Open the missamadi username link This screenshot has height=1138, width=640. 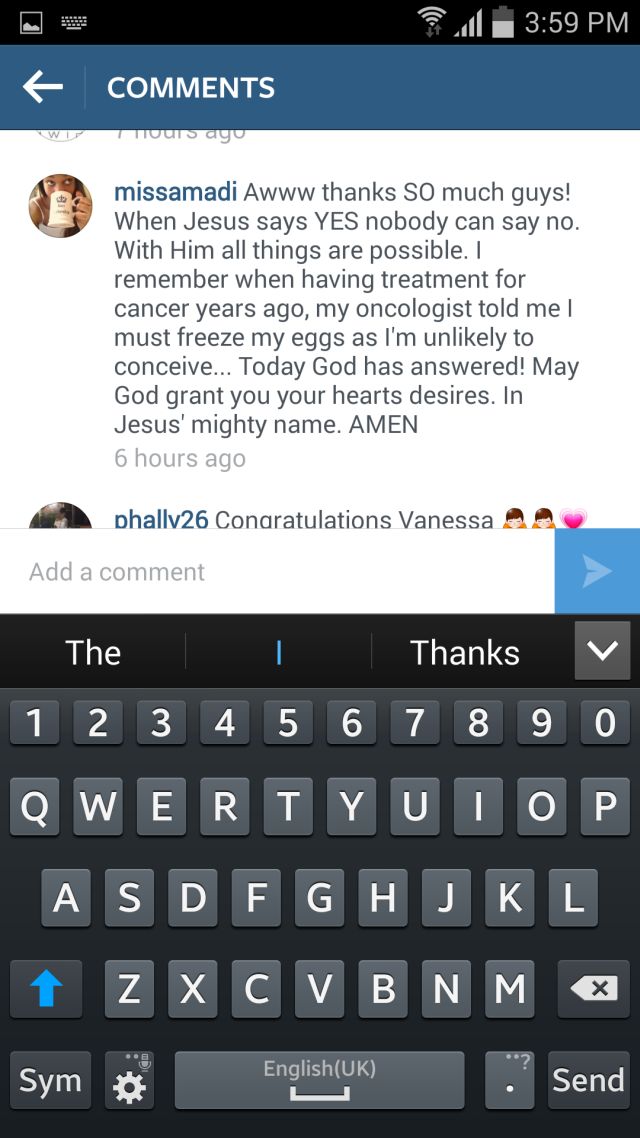pos(175,192)
